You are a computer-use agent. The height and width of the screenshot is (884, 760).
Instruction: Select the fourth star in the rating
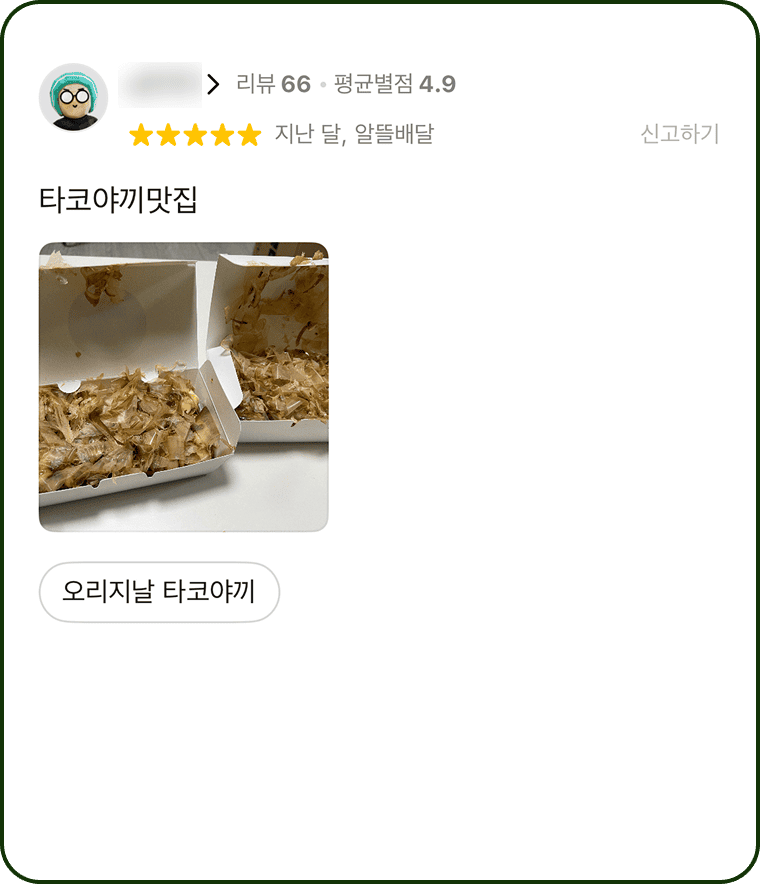click(x=224, y=133)
